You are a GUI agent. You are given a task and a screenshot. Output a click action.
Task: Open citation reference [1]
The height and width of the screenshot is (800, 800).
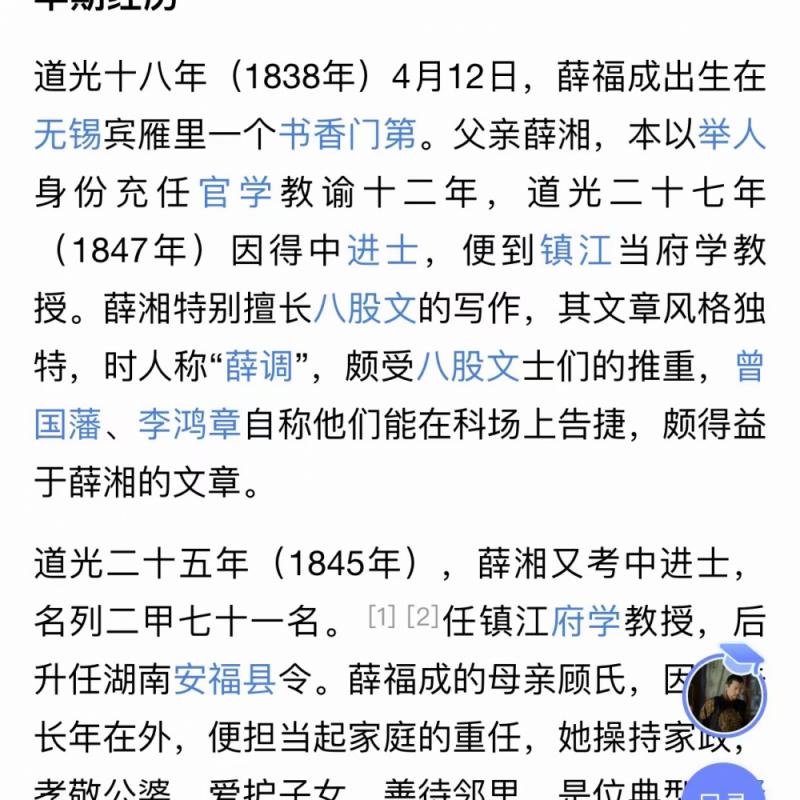point(382,616)
